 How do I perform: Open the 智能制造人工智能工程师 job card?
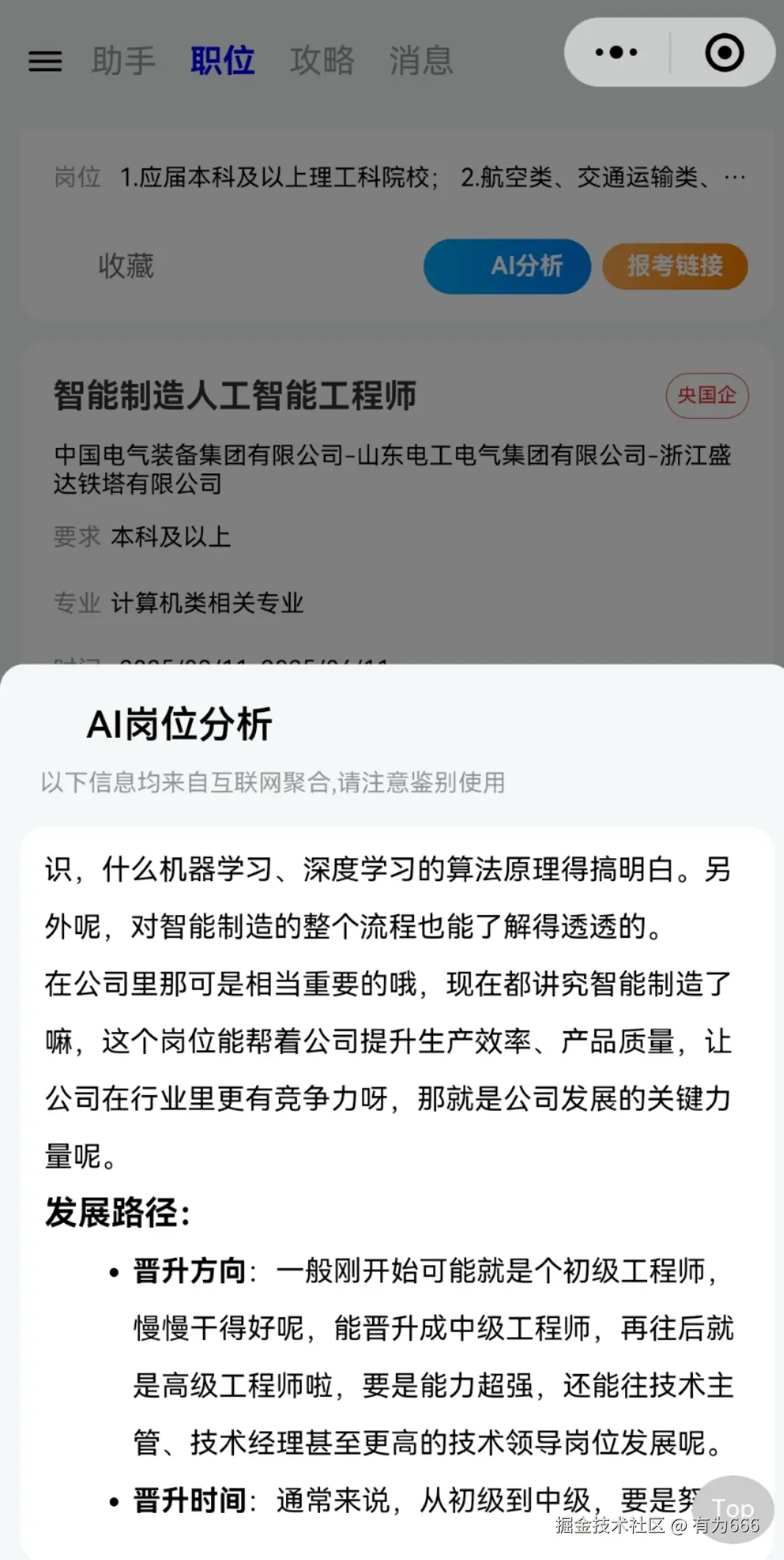click(x=235, y=395)
